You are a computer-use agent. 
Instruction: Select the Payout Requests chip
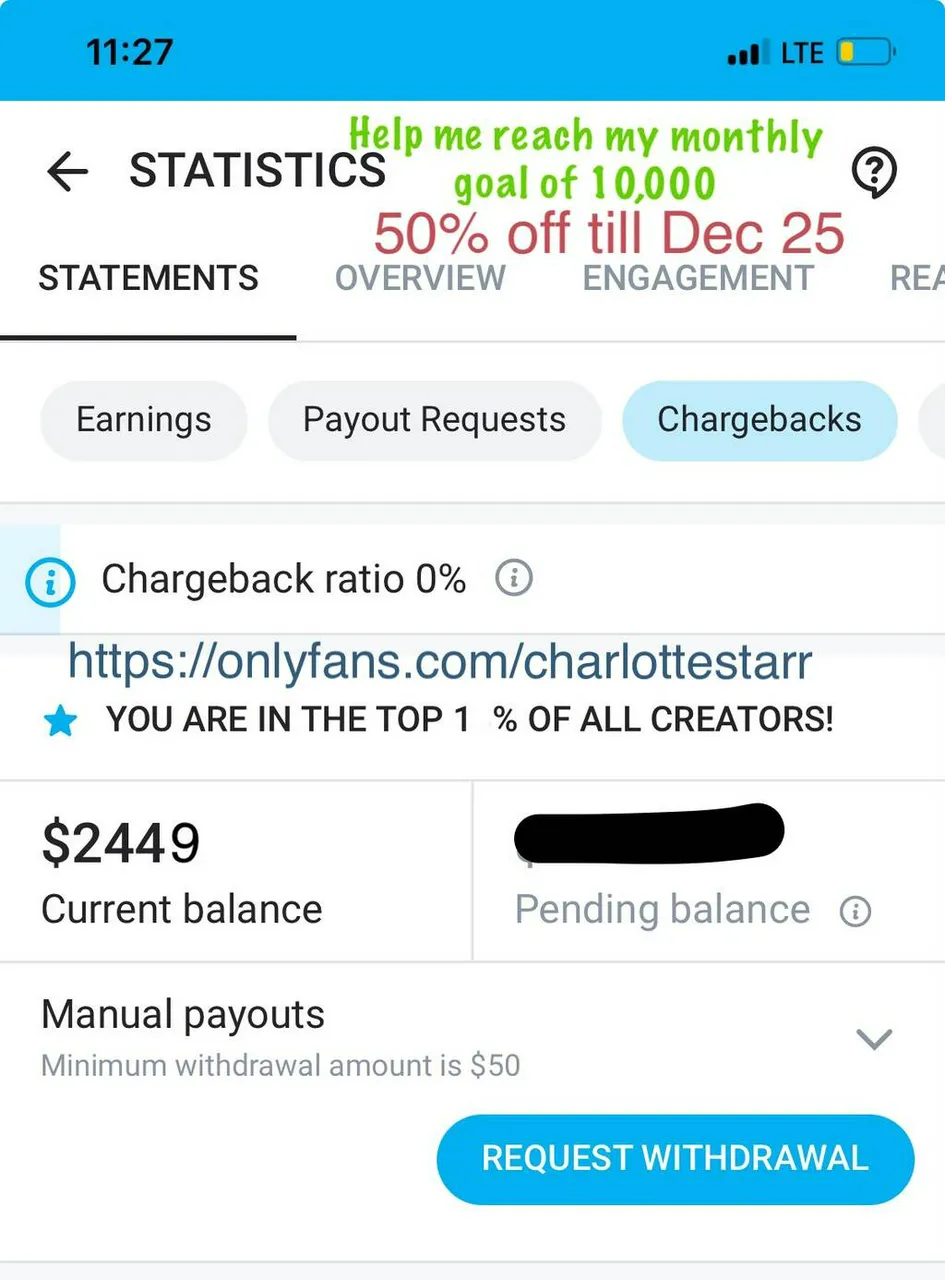tap(434, 420)
